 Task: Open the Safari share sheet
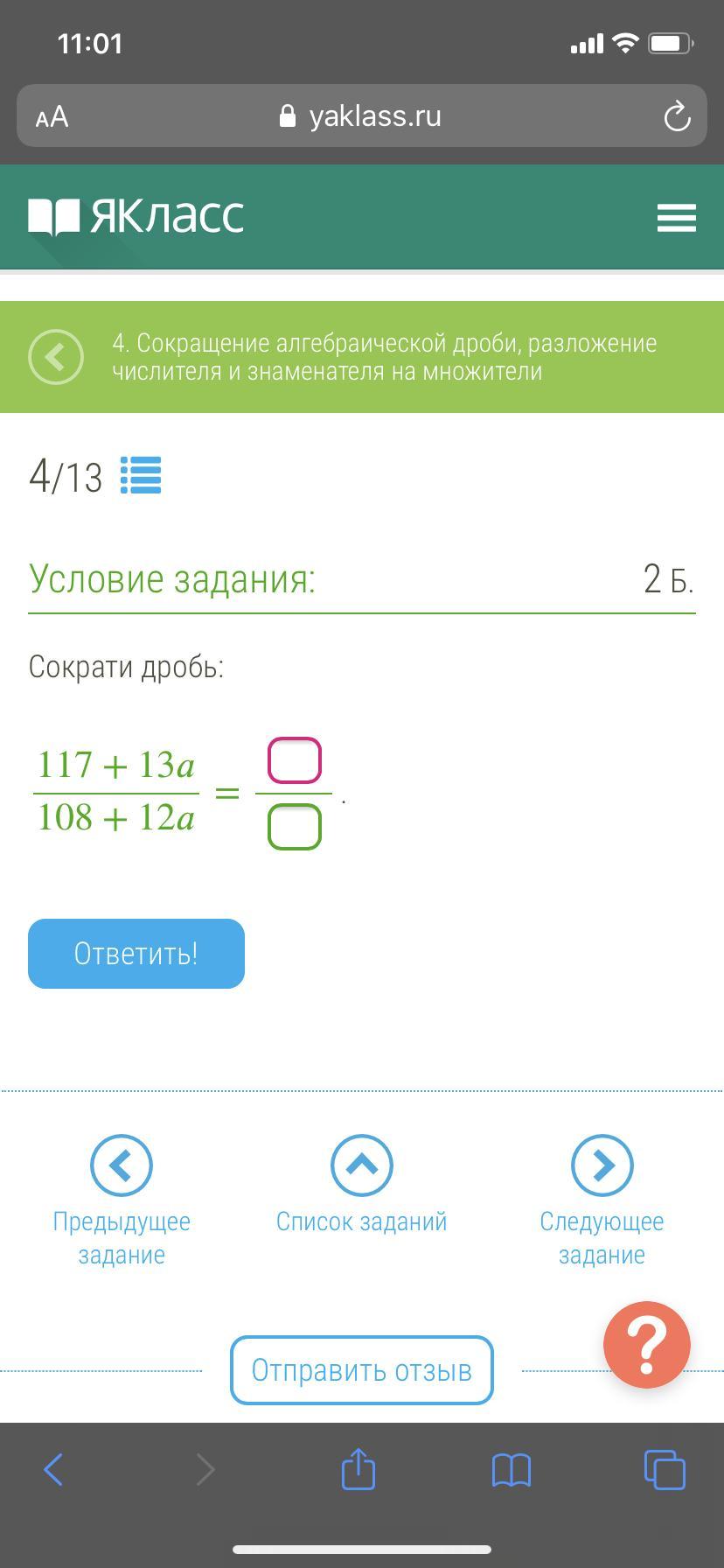point(358,1469)
